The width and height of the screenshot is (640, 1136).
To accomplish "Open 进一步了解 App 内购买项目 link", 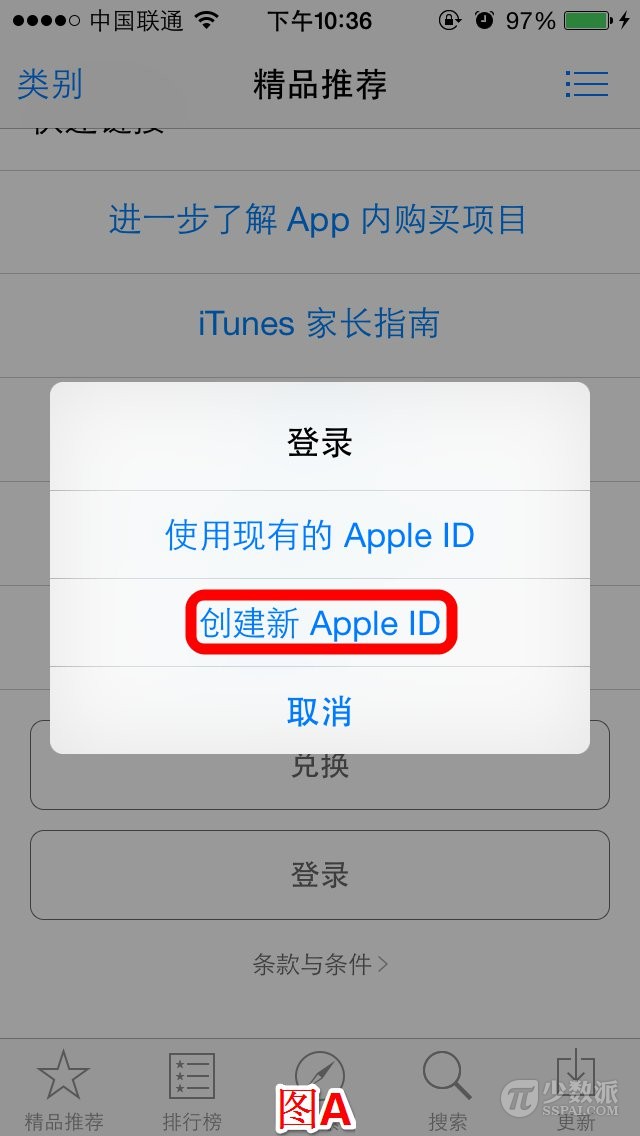I will click(318, 220).
